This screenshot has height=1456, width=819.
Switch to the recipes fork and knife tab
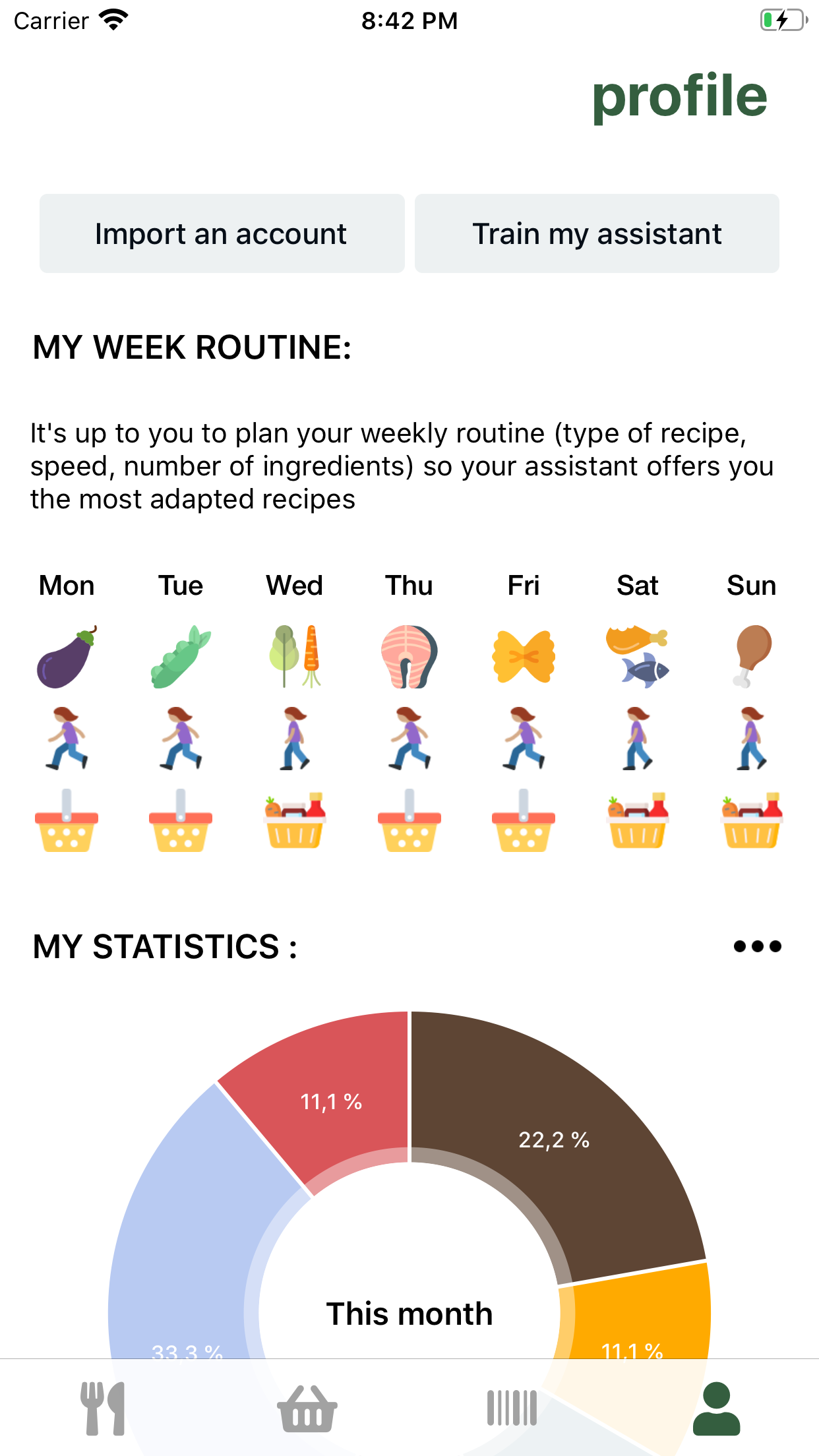pyautogui.click(x=103, y=1409)
